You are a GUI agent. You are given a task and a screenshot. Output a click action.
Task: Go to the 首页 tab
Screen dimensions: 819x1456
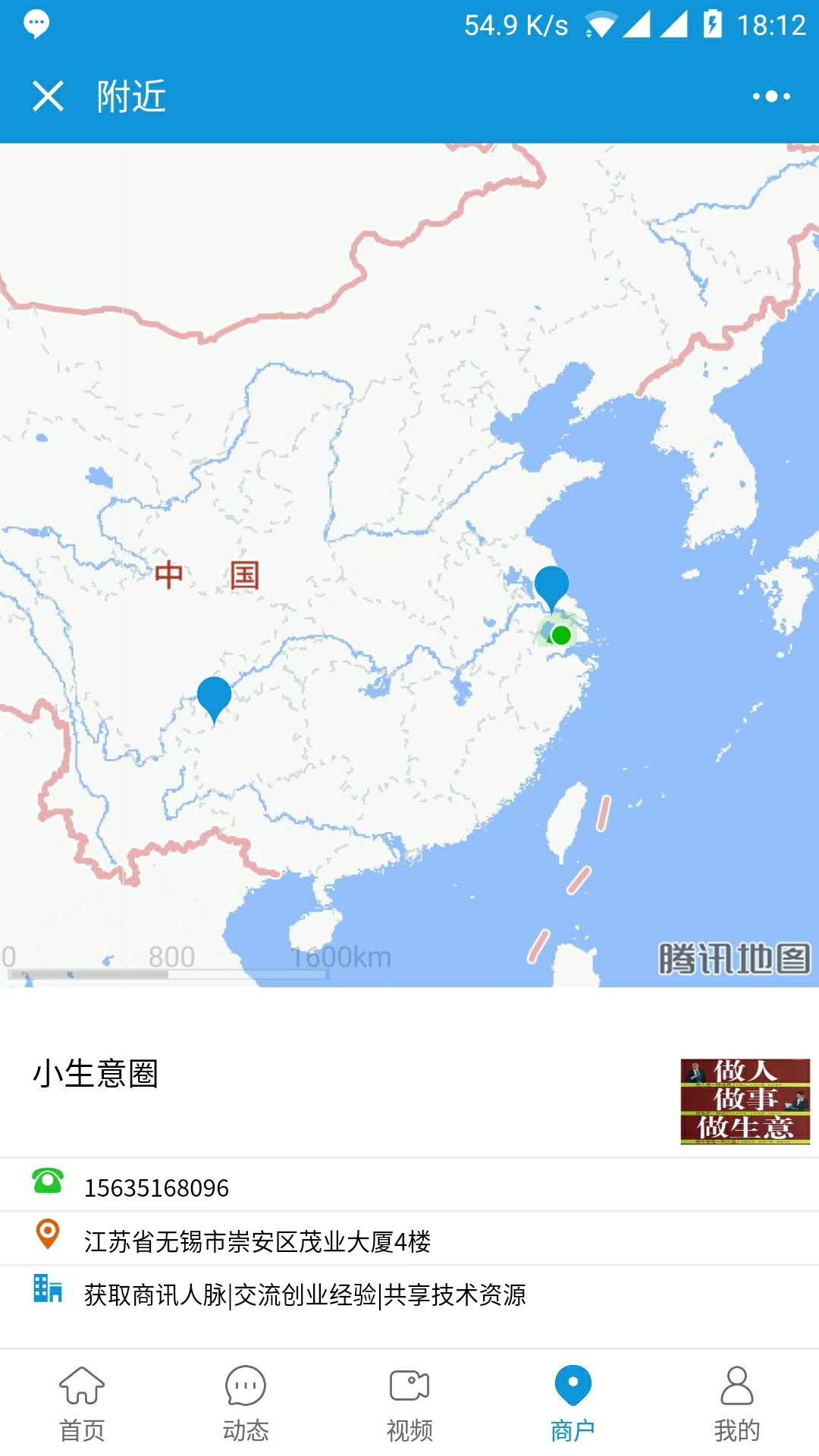coord(82,1404)
